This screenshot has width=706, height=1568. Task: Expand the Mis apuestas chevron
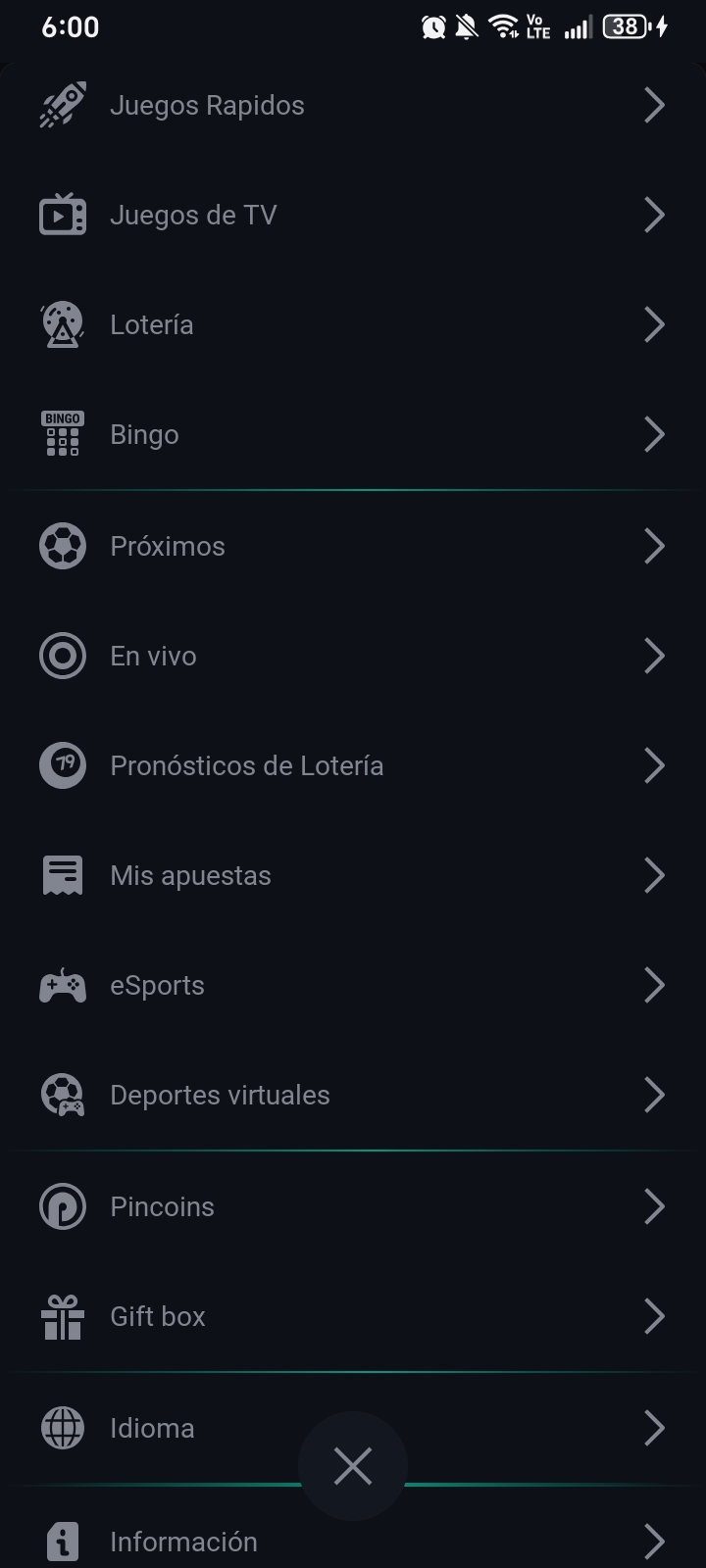pyautogui.click(x=655, y=875)
